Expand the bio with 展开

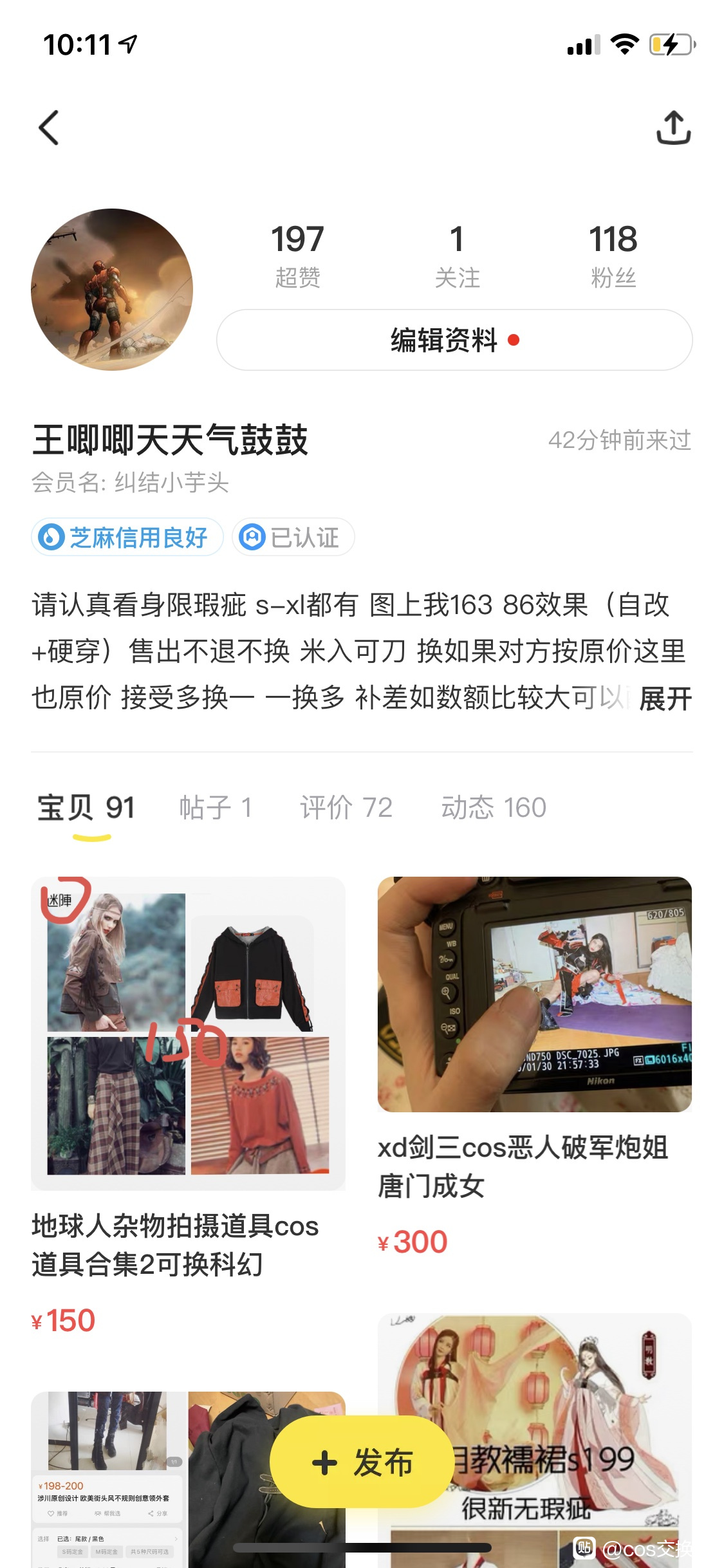(x=665, y=698)
